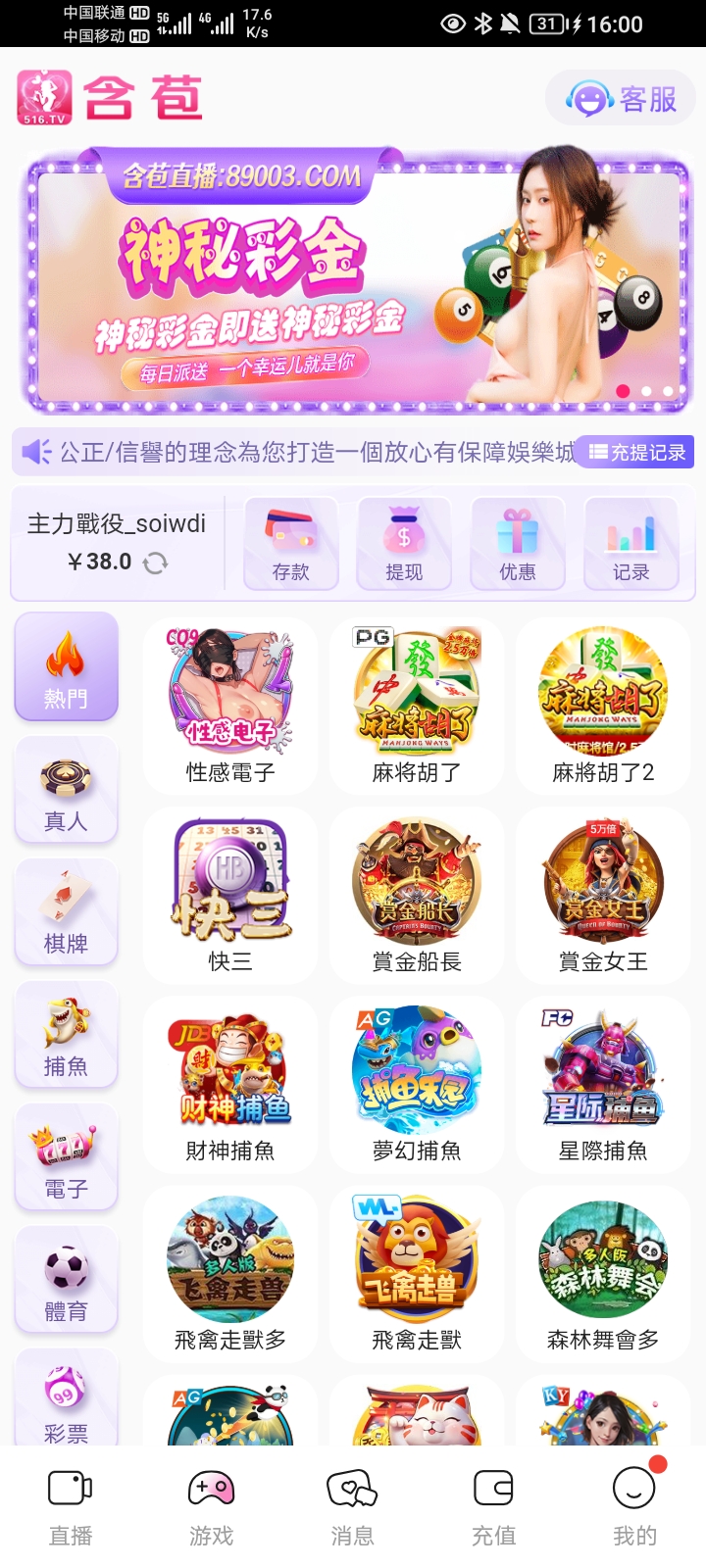Image resolution: width=706 pixels, height=1568 pixels.
Task: Open the 賞金船長 game
Action: (417, 893)
